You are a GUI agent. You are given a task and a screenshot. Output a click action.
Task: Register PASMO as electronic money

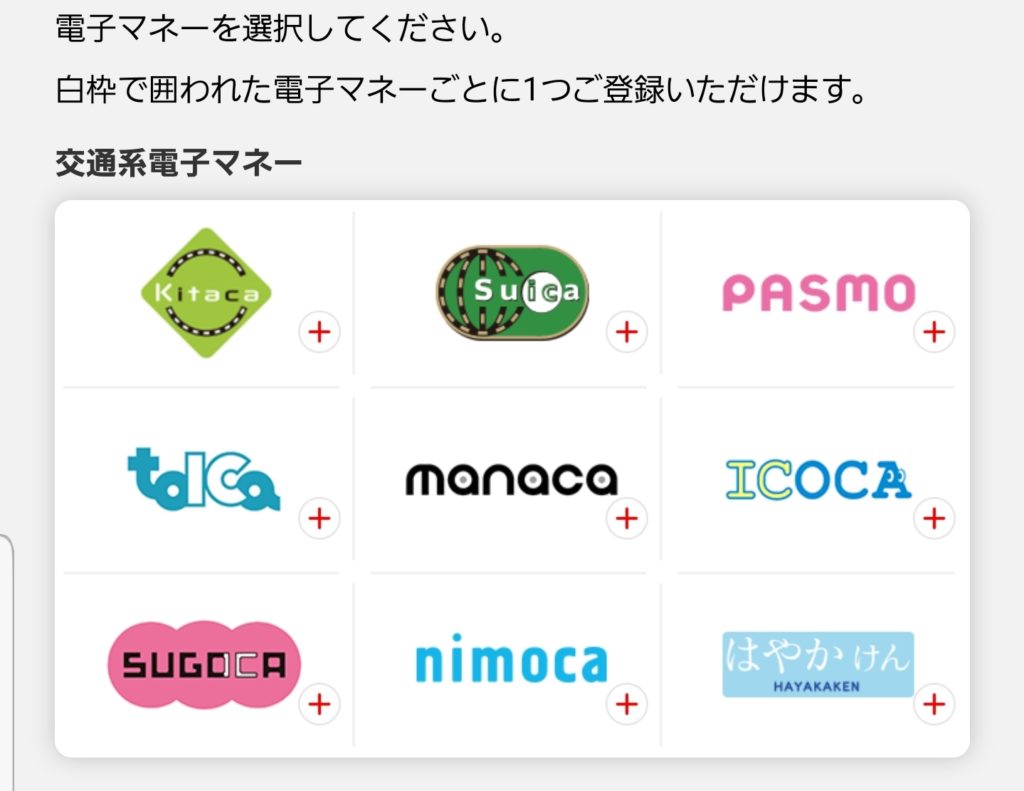pyautogui.click(x=934, y=331)
